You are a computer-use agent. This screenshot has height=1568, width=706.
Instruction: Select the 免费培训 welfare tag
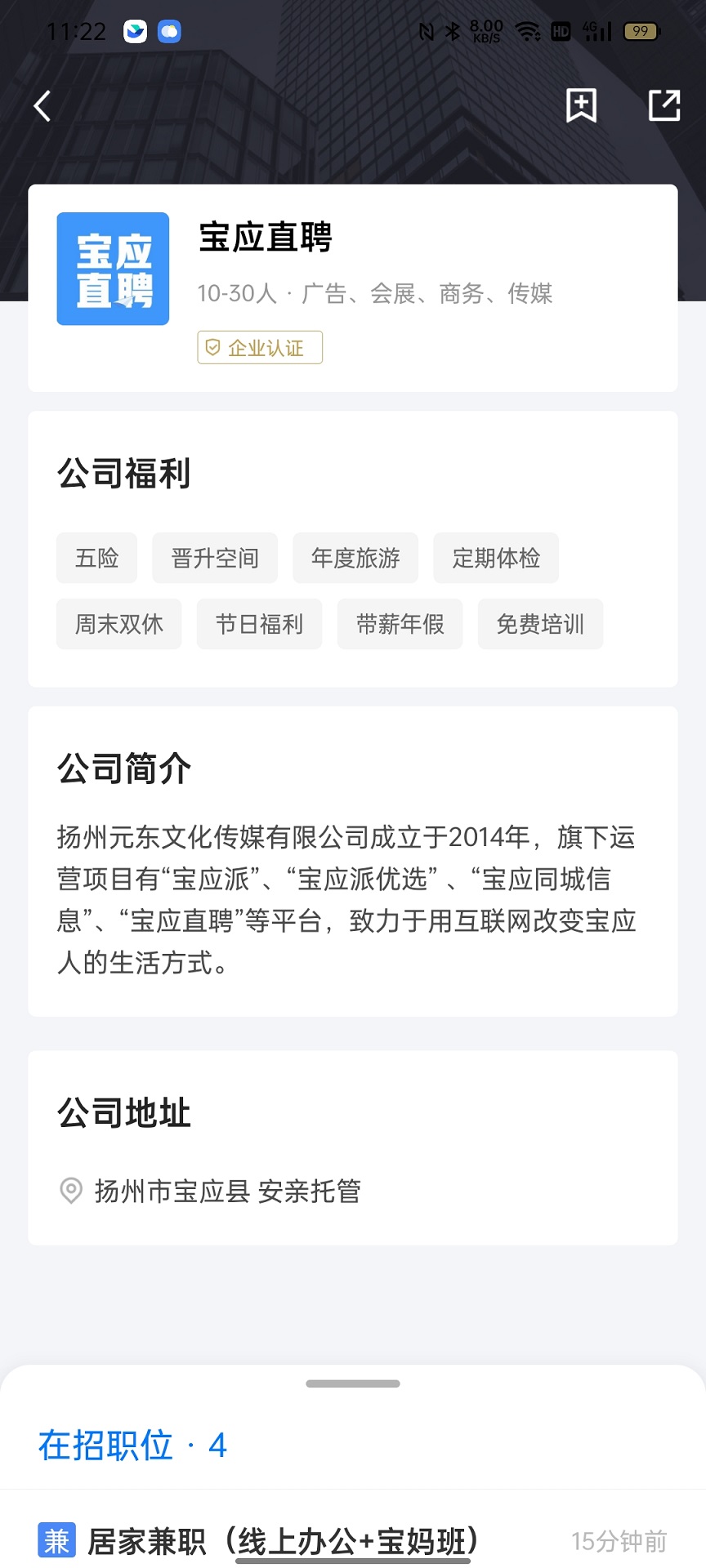[x=540, y=623]
